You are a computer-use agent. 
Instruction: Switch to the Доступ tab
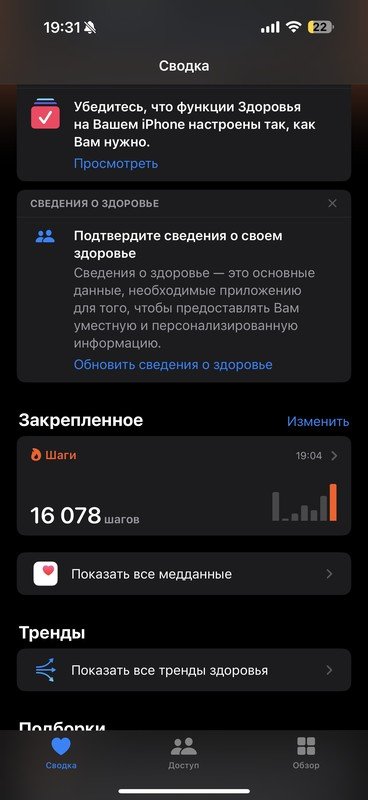tap(184, 753)
